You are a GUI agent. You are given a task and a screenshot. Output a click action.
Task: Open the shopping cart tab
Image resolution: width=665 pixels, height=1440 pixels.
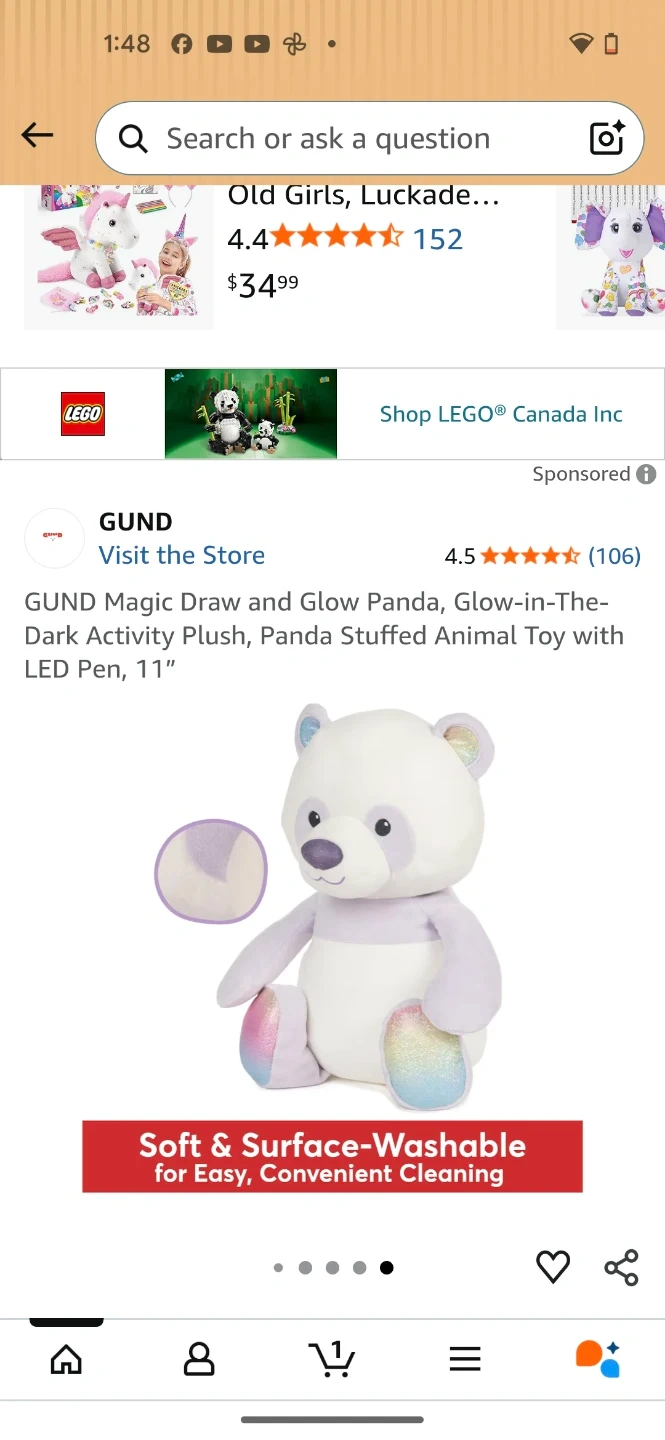[332, 1359]
